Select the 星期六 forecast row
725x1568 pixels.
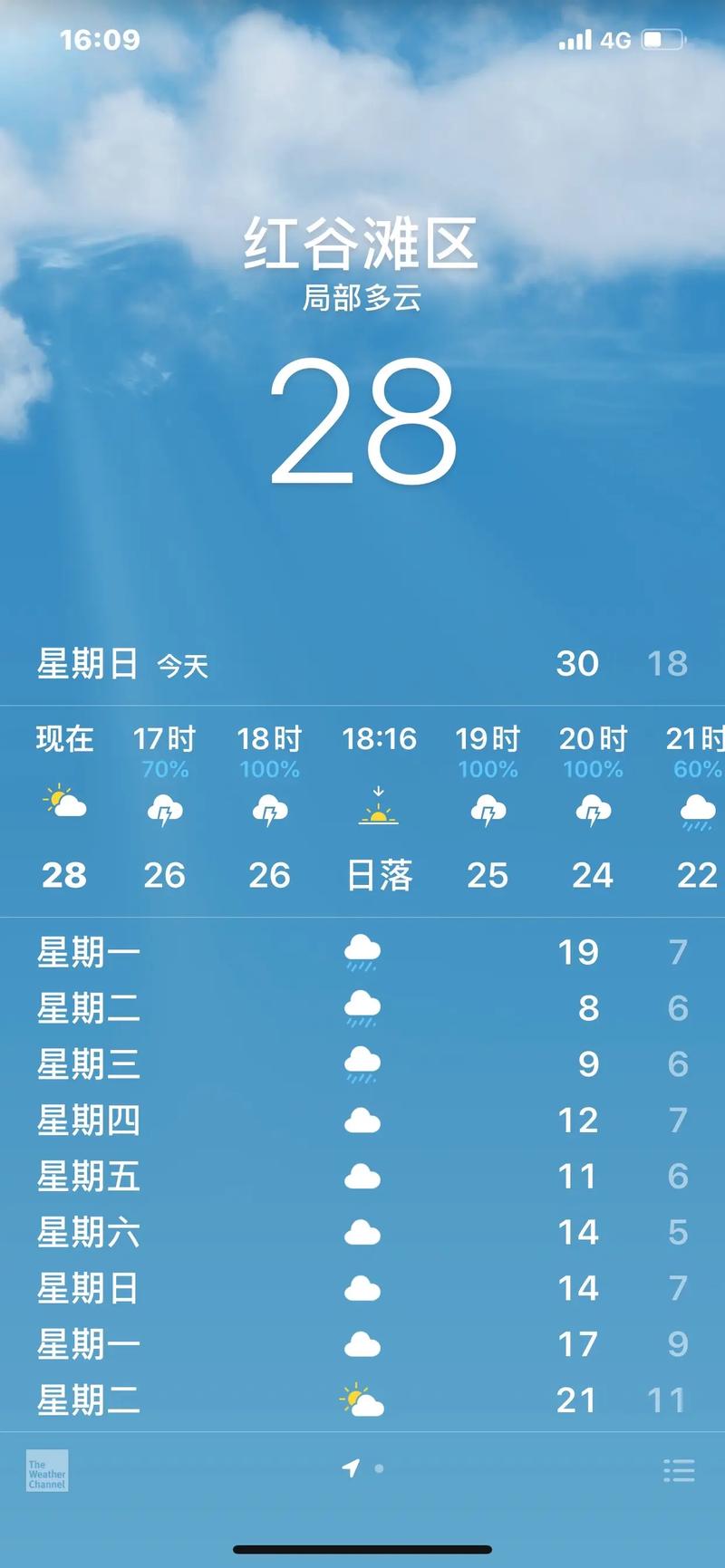point(362,1232)
